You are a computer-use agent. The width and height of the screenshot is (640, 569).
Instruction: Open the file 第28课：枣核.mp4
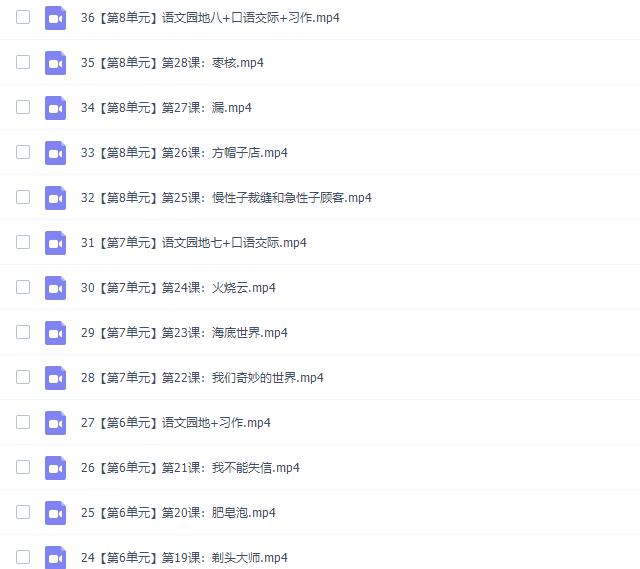pyautogui.click(x=172, y=63)
